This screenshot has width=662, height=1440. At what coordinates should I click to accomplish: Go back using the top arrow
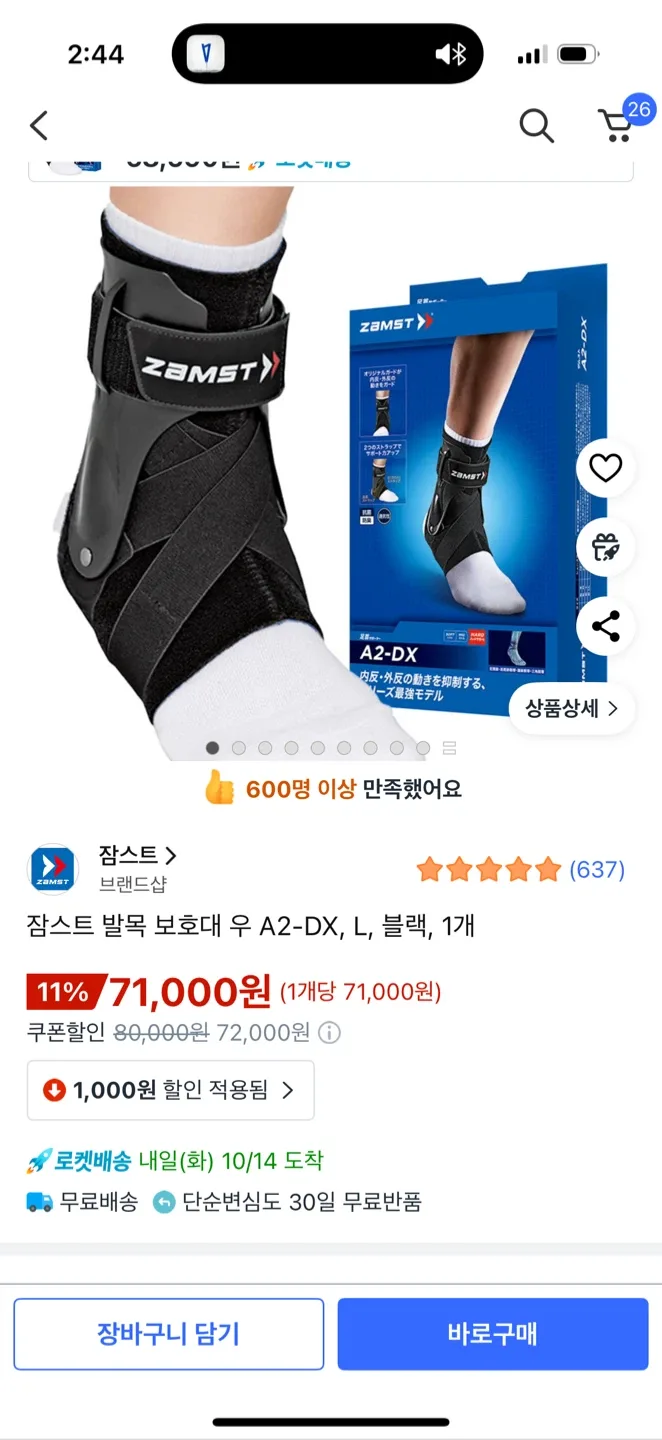tap(39, 126)
